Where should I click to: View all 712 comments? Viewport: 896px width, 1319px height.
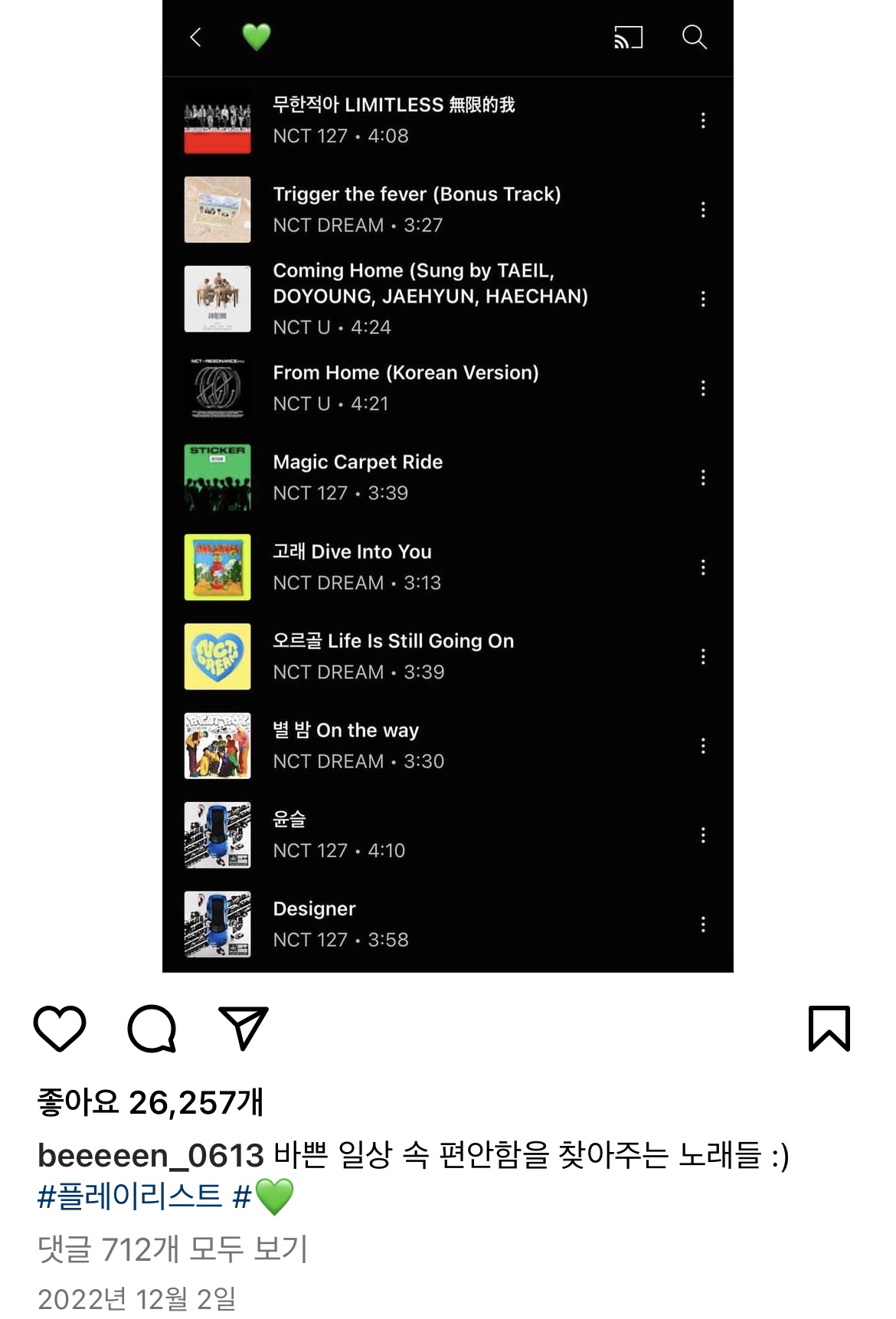coord(172,1249)
